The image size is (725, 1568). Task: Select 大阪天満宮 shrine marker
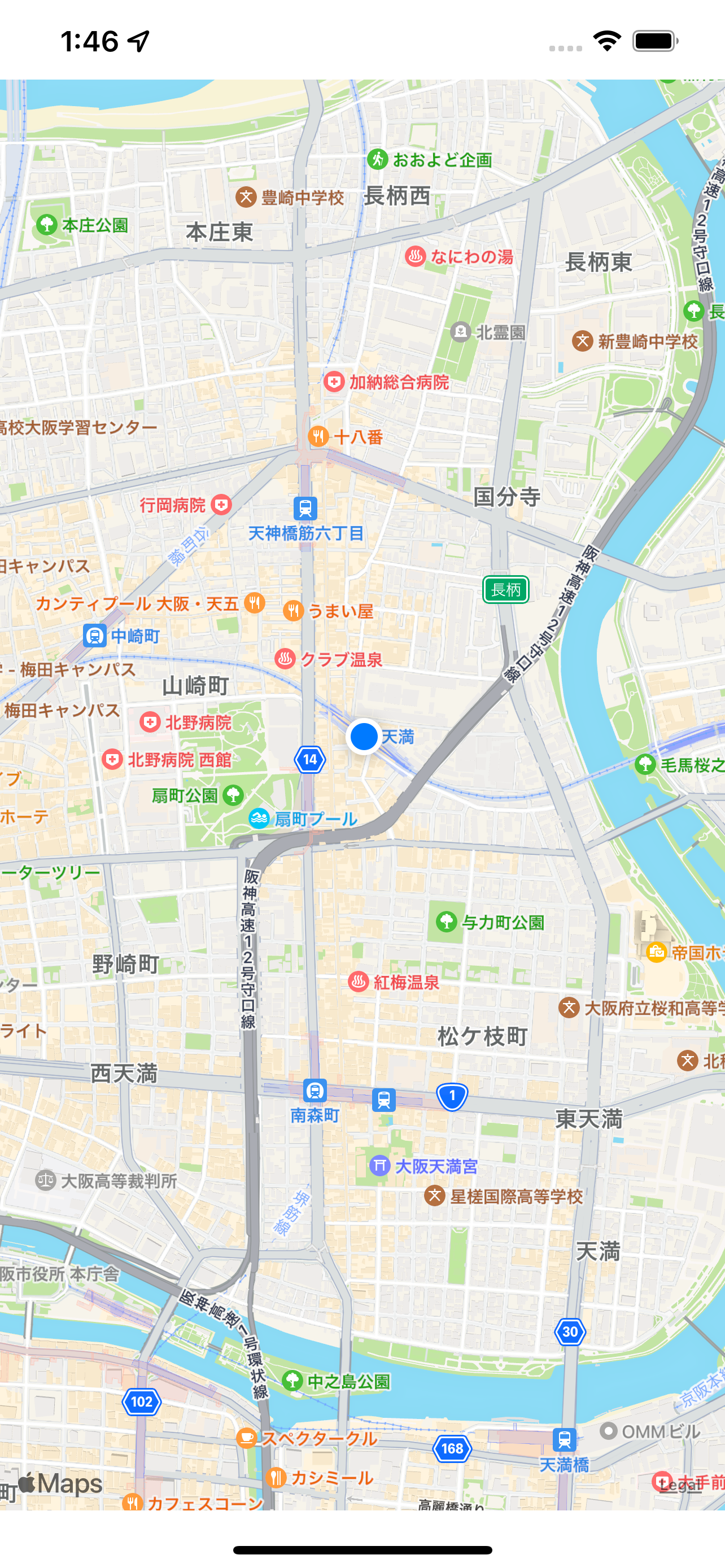pos(380,1166)
